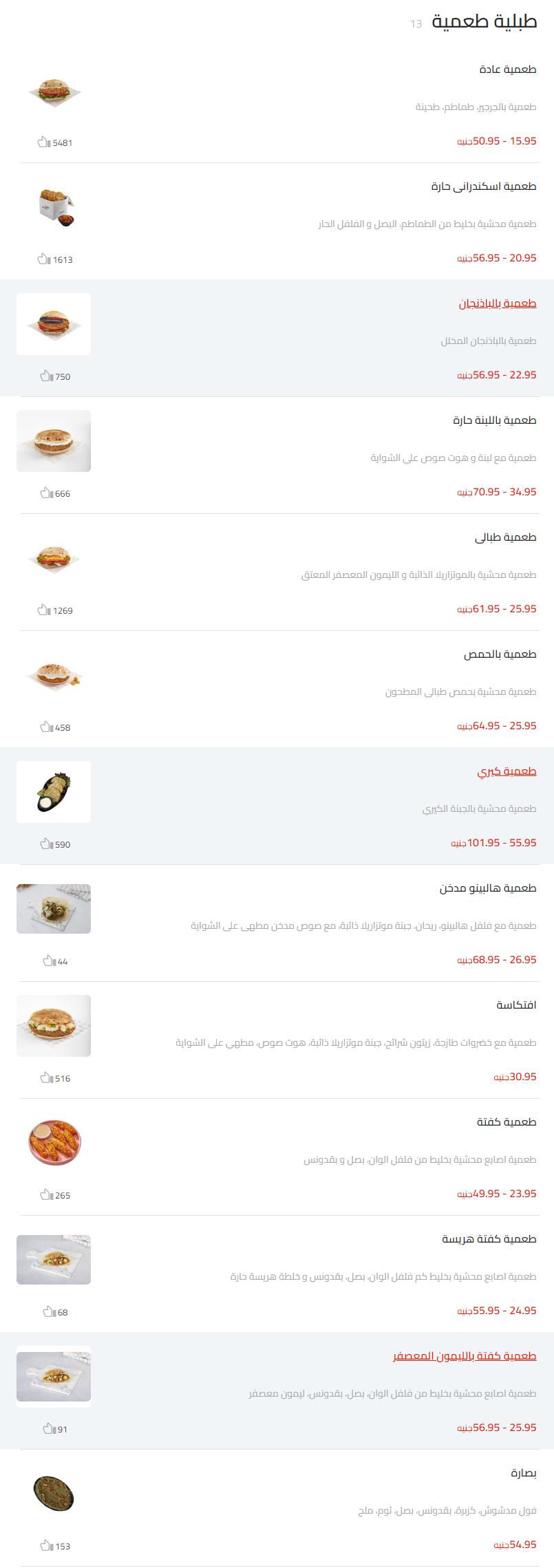Click the طعمية كبري stuffed falafel image
This screenshot has height=1568, width=554.
coord(54,791)
